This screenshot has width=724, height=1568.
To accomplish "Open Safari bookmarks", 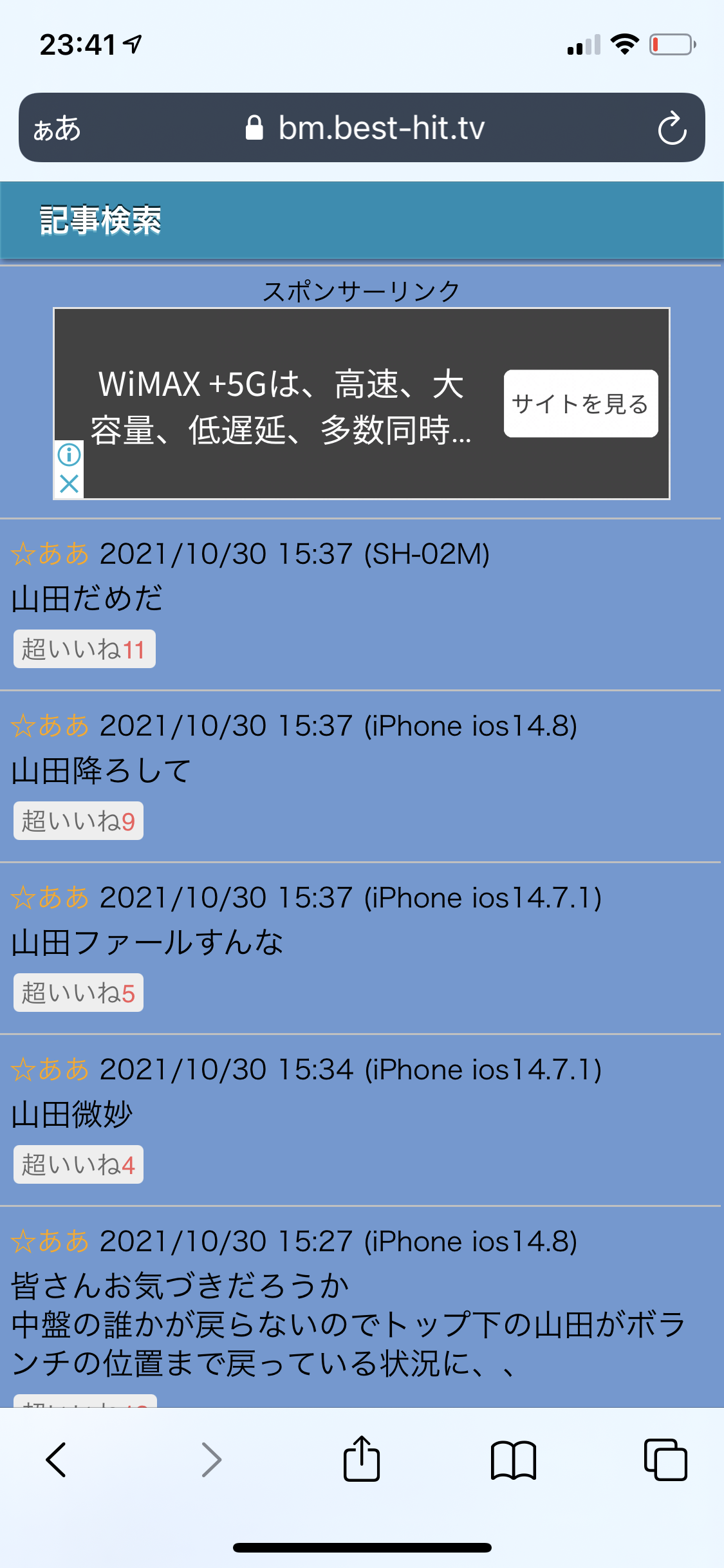I will click(513, 1460).
